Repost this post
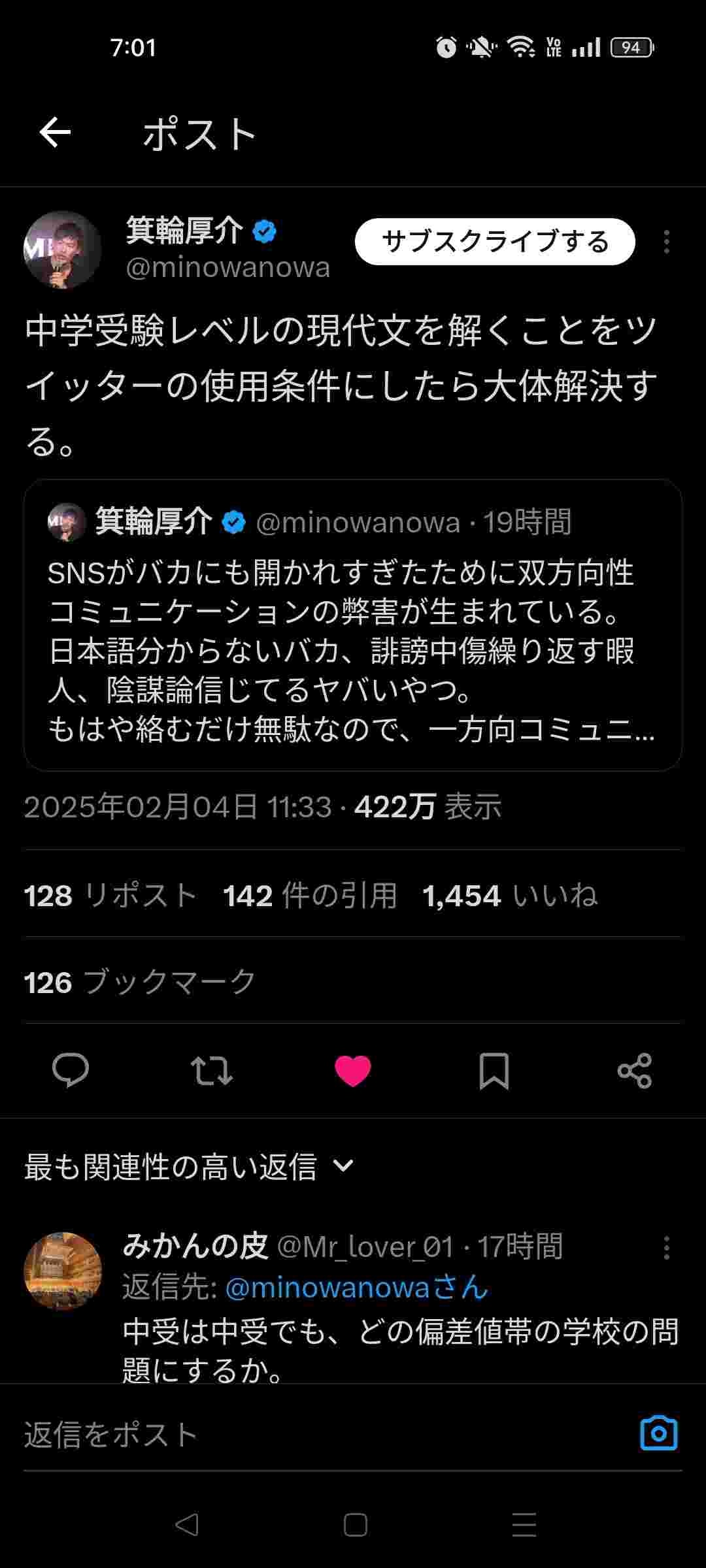 click(x=211, y=1070)
